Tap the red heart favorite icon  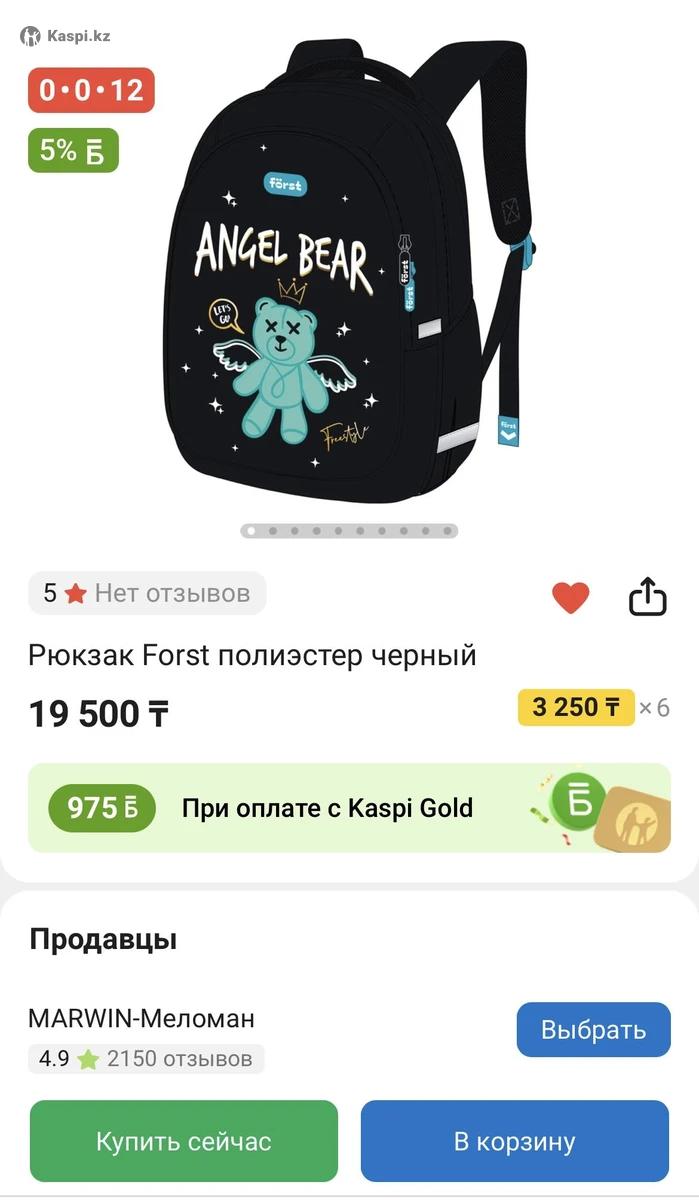point(571,598)
